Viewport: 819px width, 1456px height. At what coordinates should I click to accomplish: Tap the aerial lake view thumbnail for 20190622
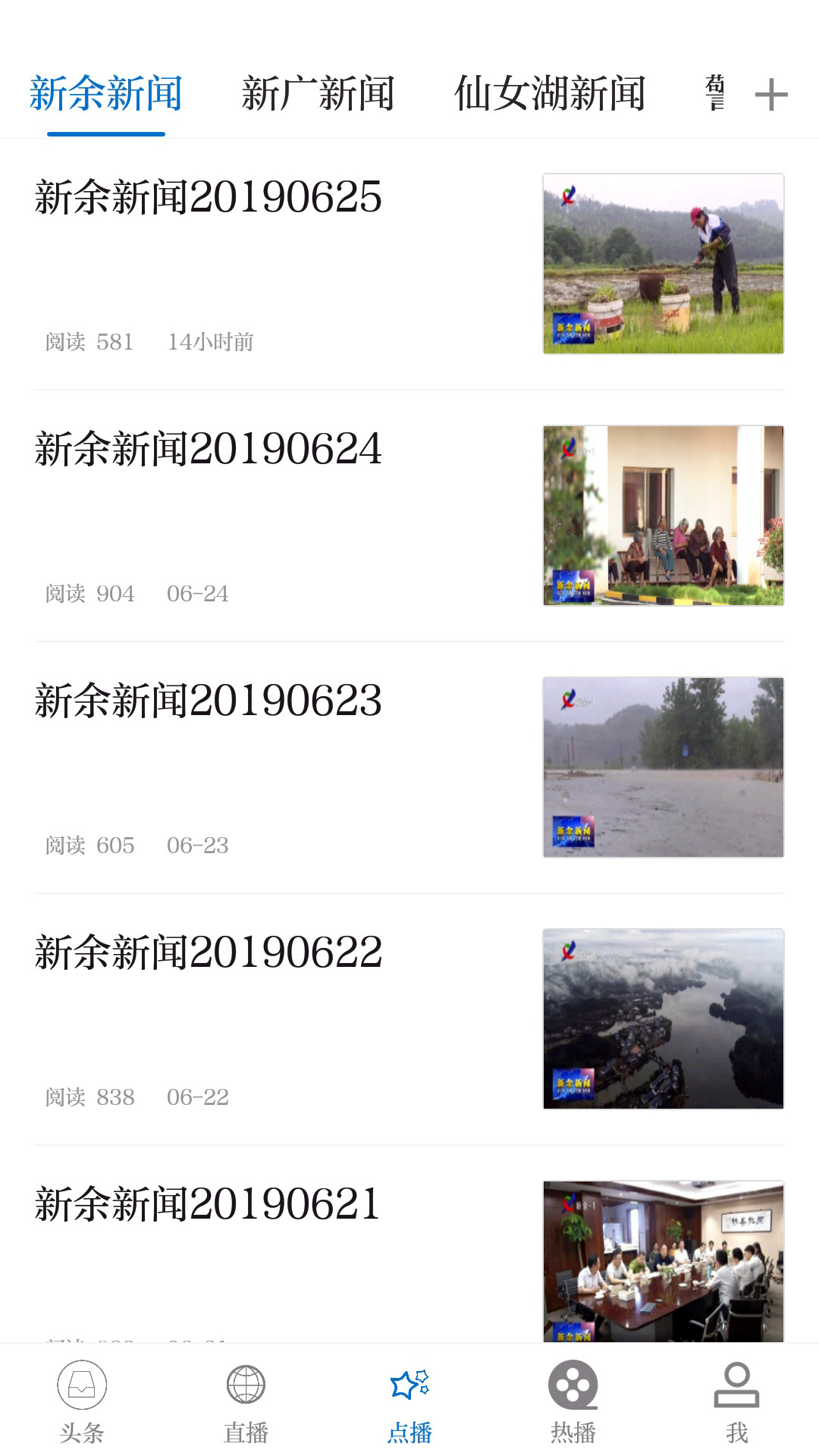pos(664,1019)
